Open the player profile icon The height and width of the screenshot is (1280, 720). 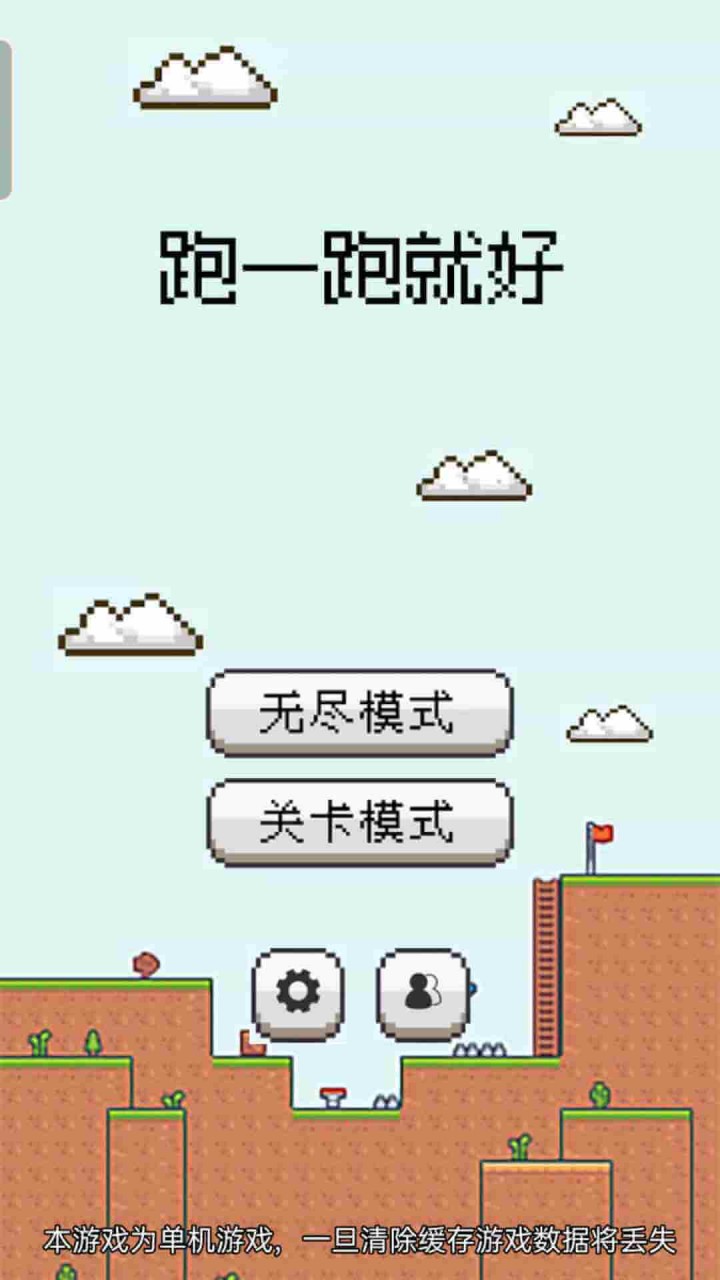coord(422,993)
